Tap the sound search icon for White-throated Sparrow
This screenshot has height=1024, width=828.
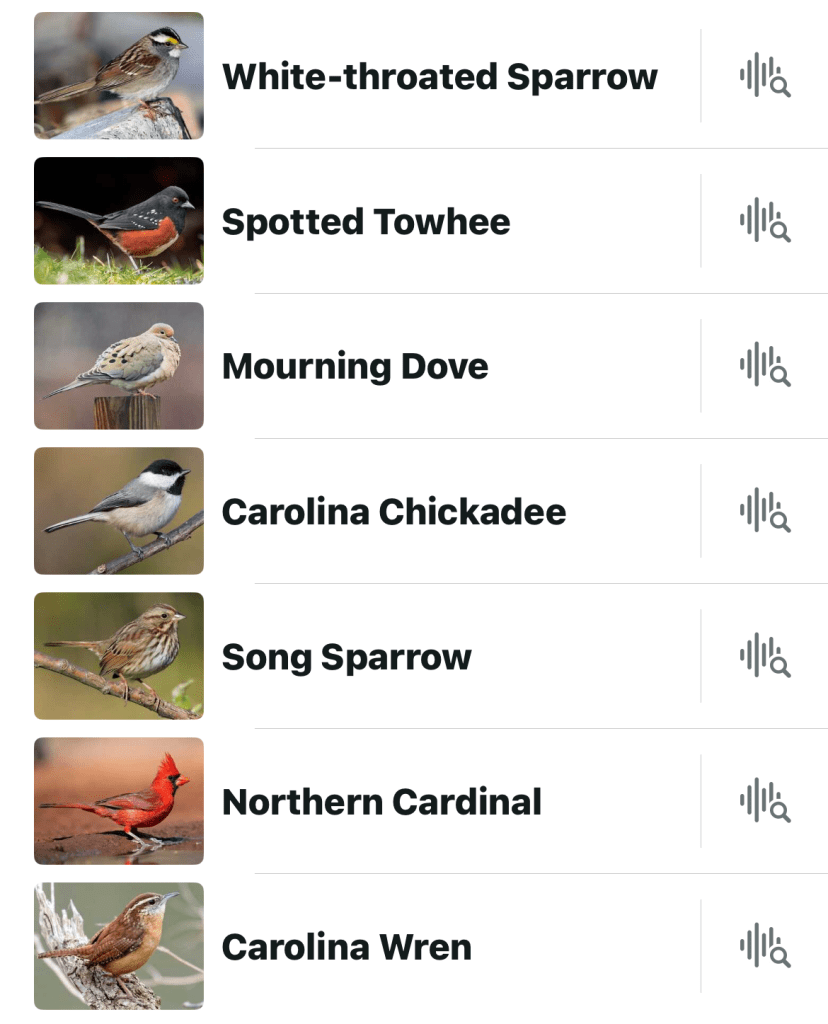(x=765, y=76)
